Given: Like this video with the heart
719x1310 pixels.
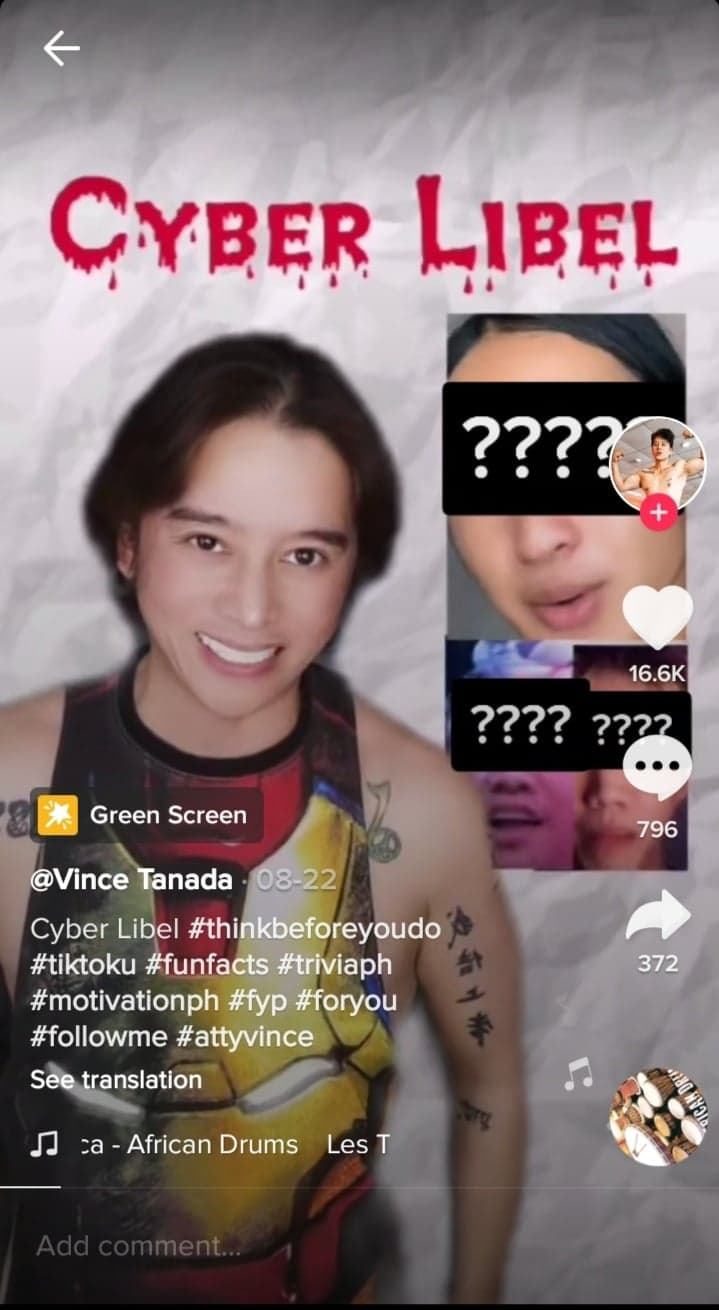Looking at the screenshot, I should coord(657,616).
